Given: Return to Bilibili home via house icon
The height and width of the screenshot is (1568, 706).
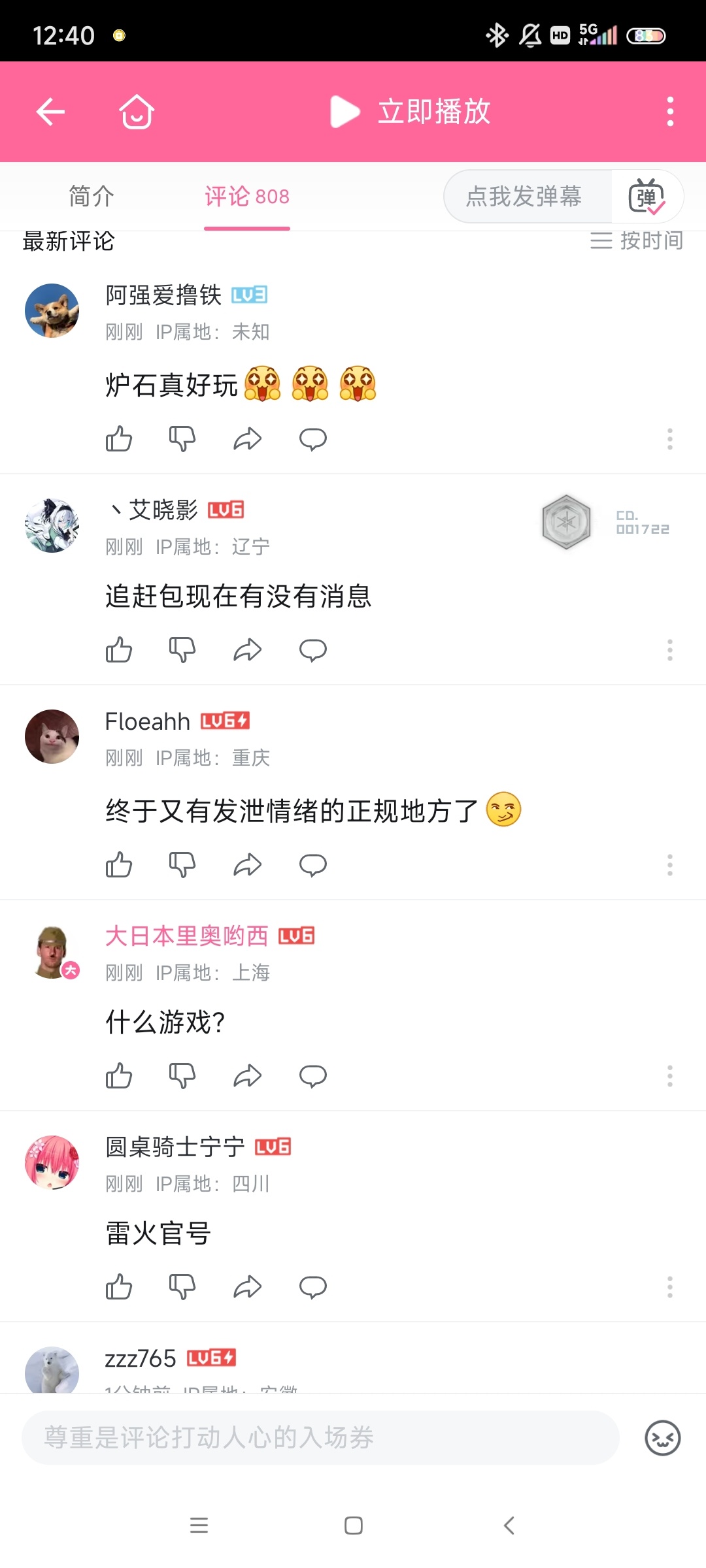Looking at the screenshot, I should point(136,112).
